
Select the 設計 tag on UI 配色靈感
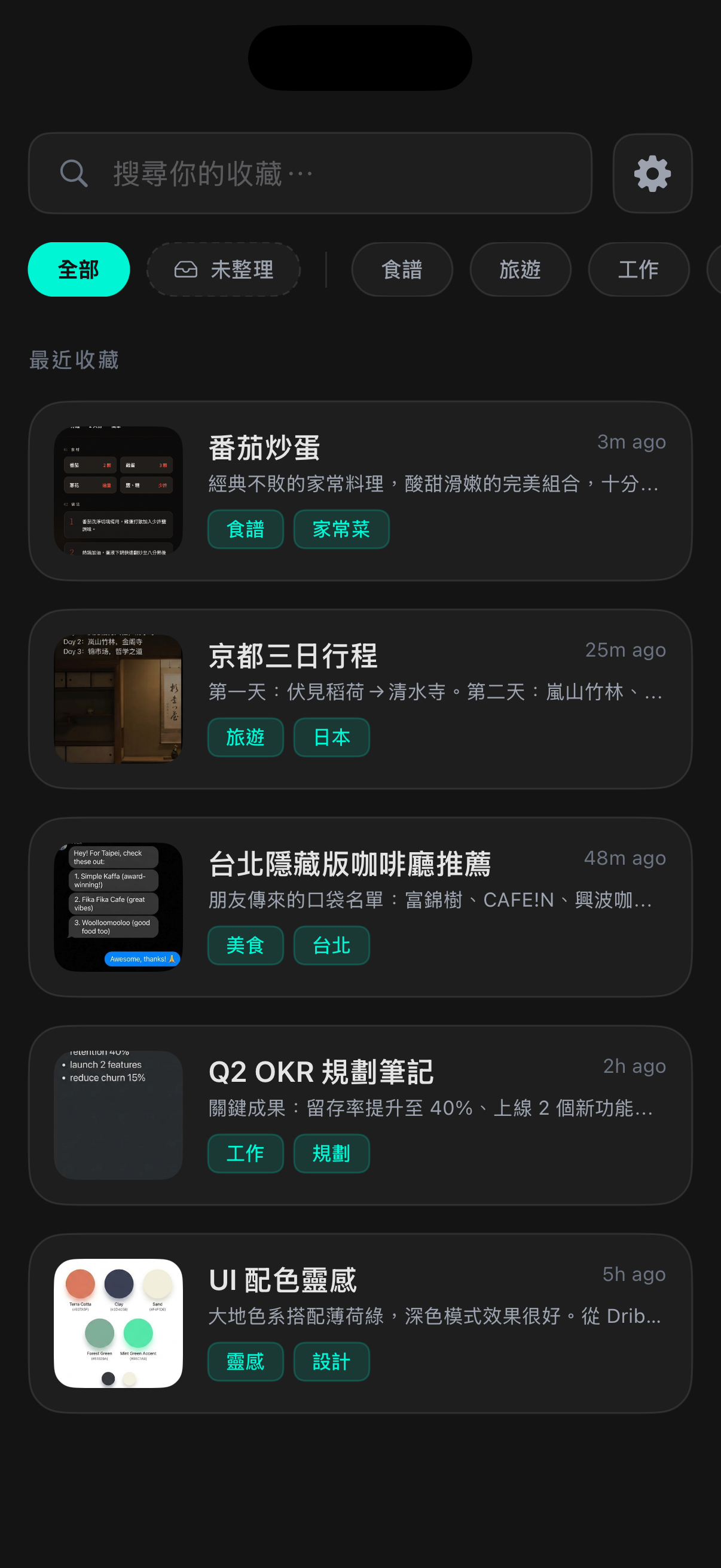point(331,1362)
